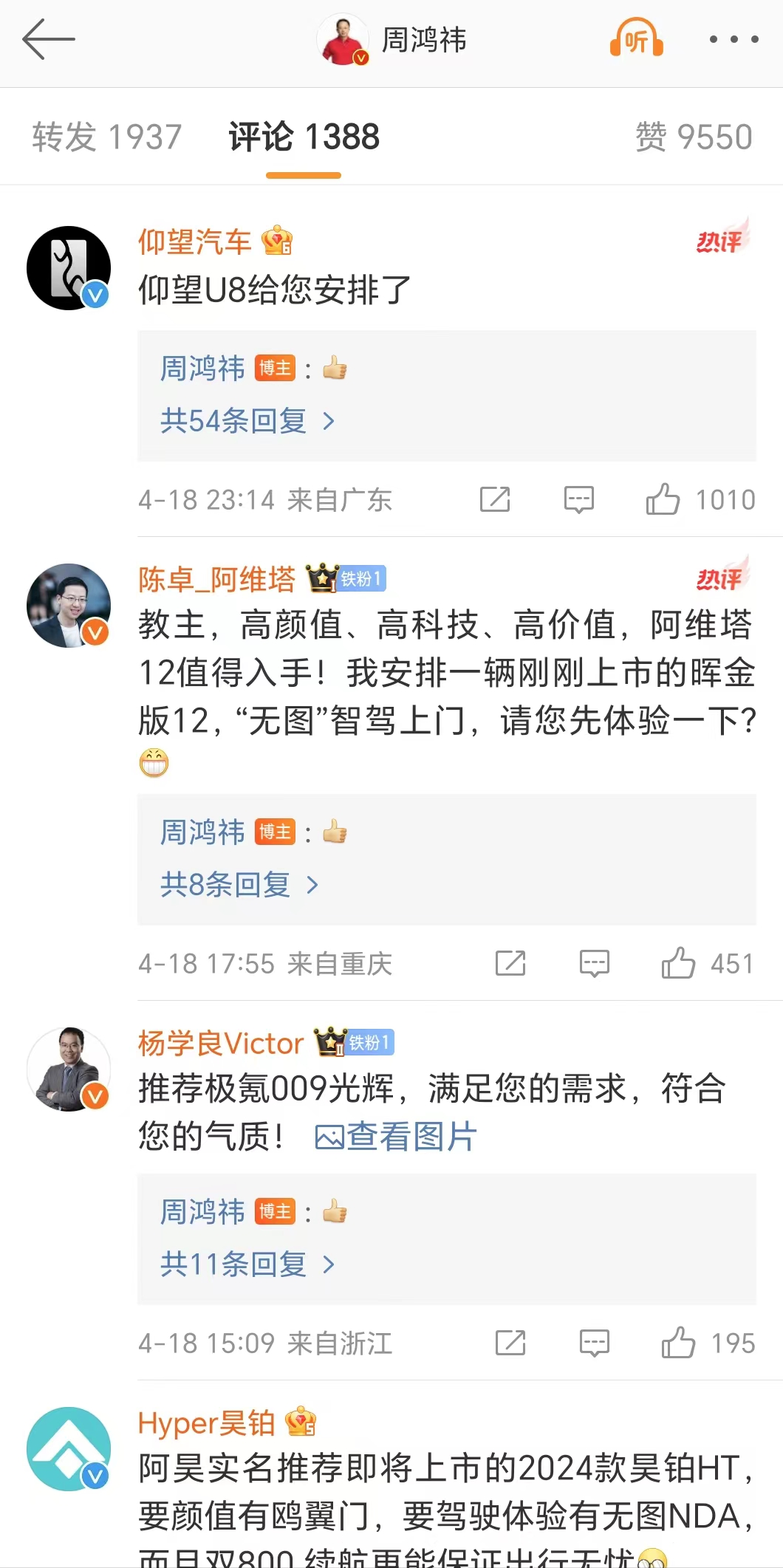783x1568 pixels.
Task: Tap the orange listen headphone icon
Action: (636, 39)
